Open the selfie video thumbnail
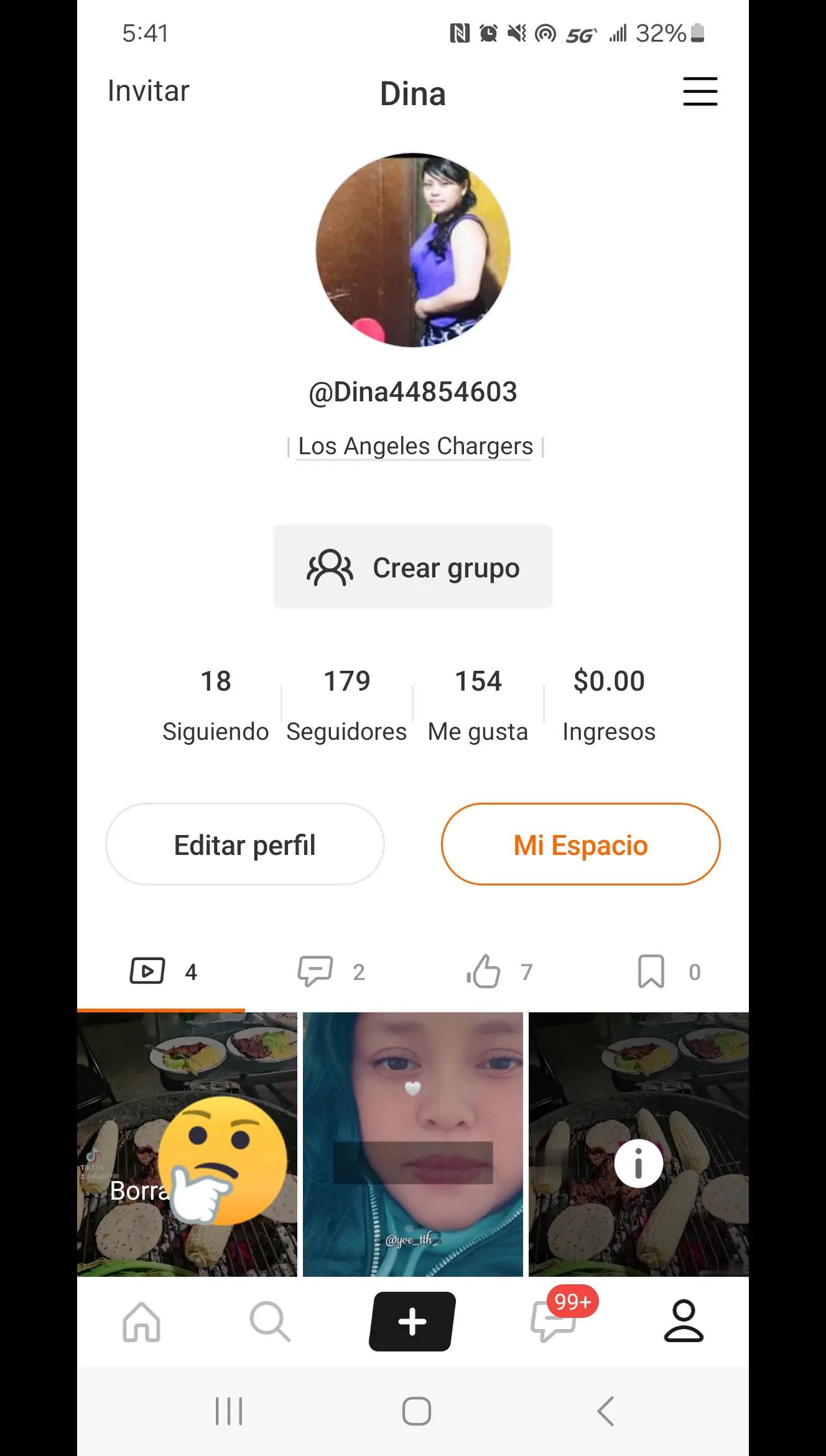This screenshot has height=1456, width=826. (413, 1145)
